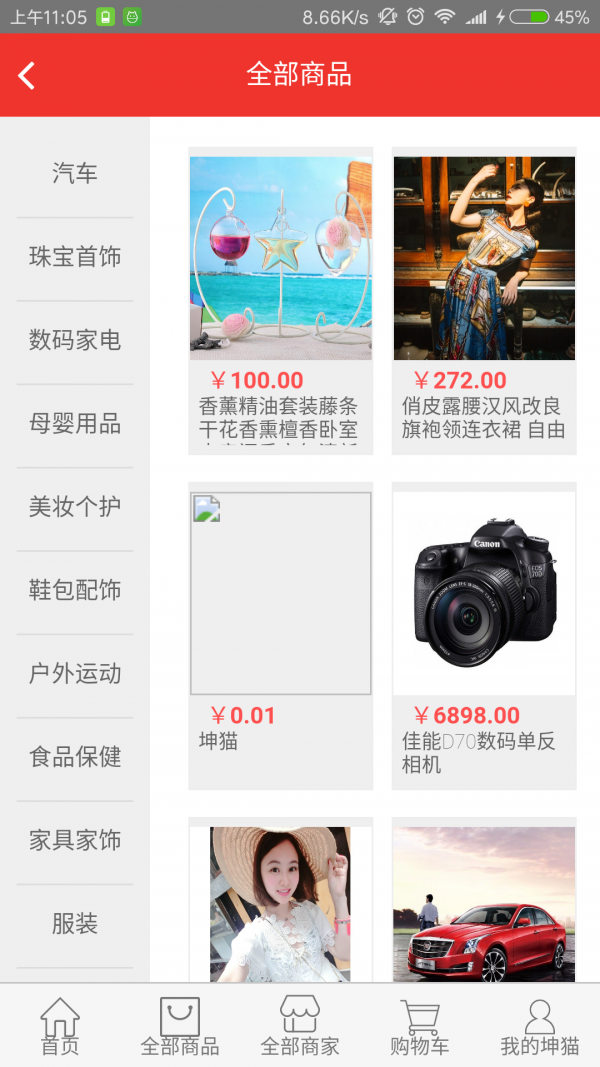The height and width of the screenshot is (1067, 600).
Task: Open the 食品保健 category
Action: [75, 757]
